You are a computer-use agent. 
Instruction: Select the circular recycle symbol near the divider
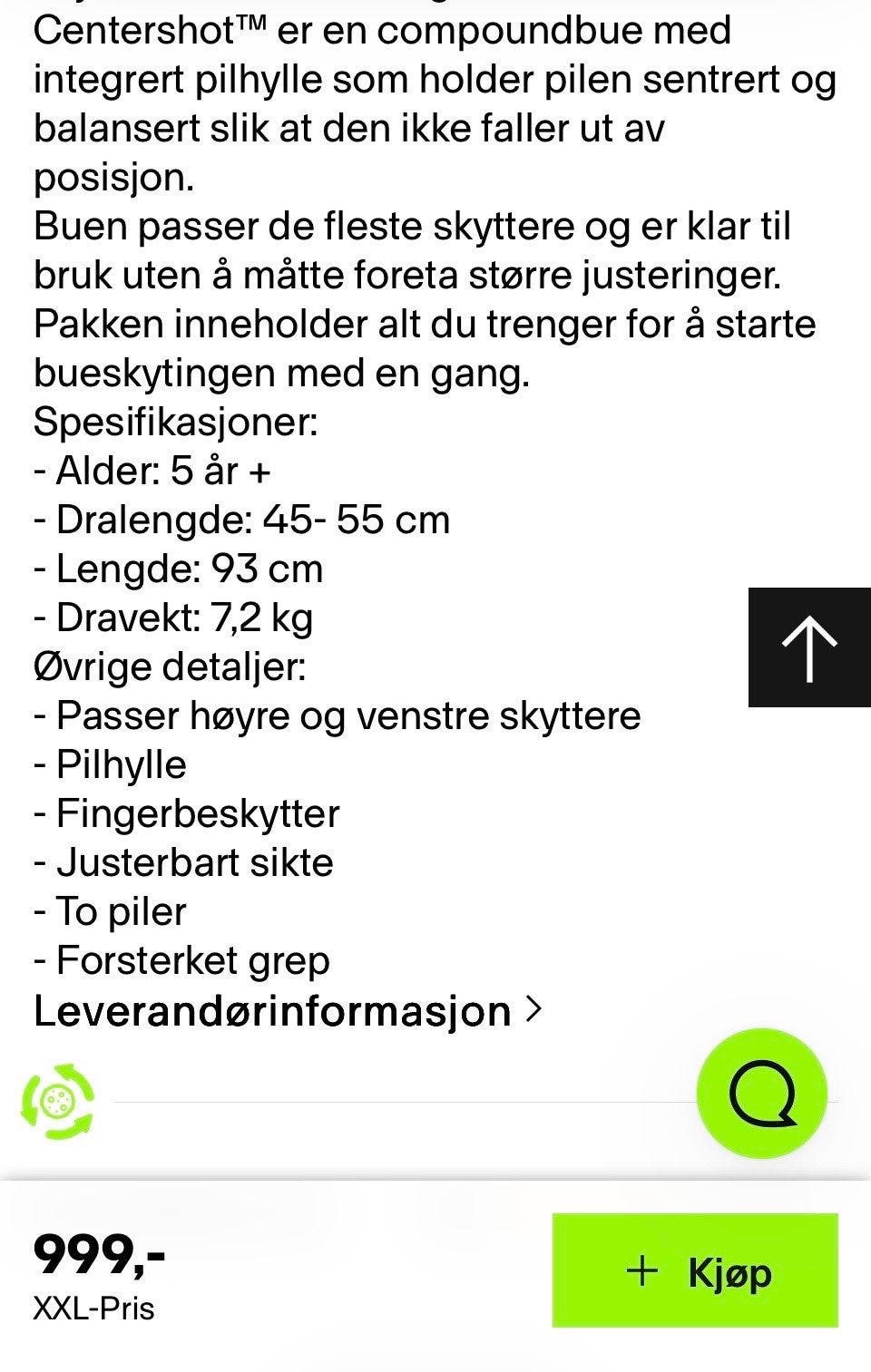pos(56,1101)
